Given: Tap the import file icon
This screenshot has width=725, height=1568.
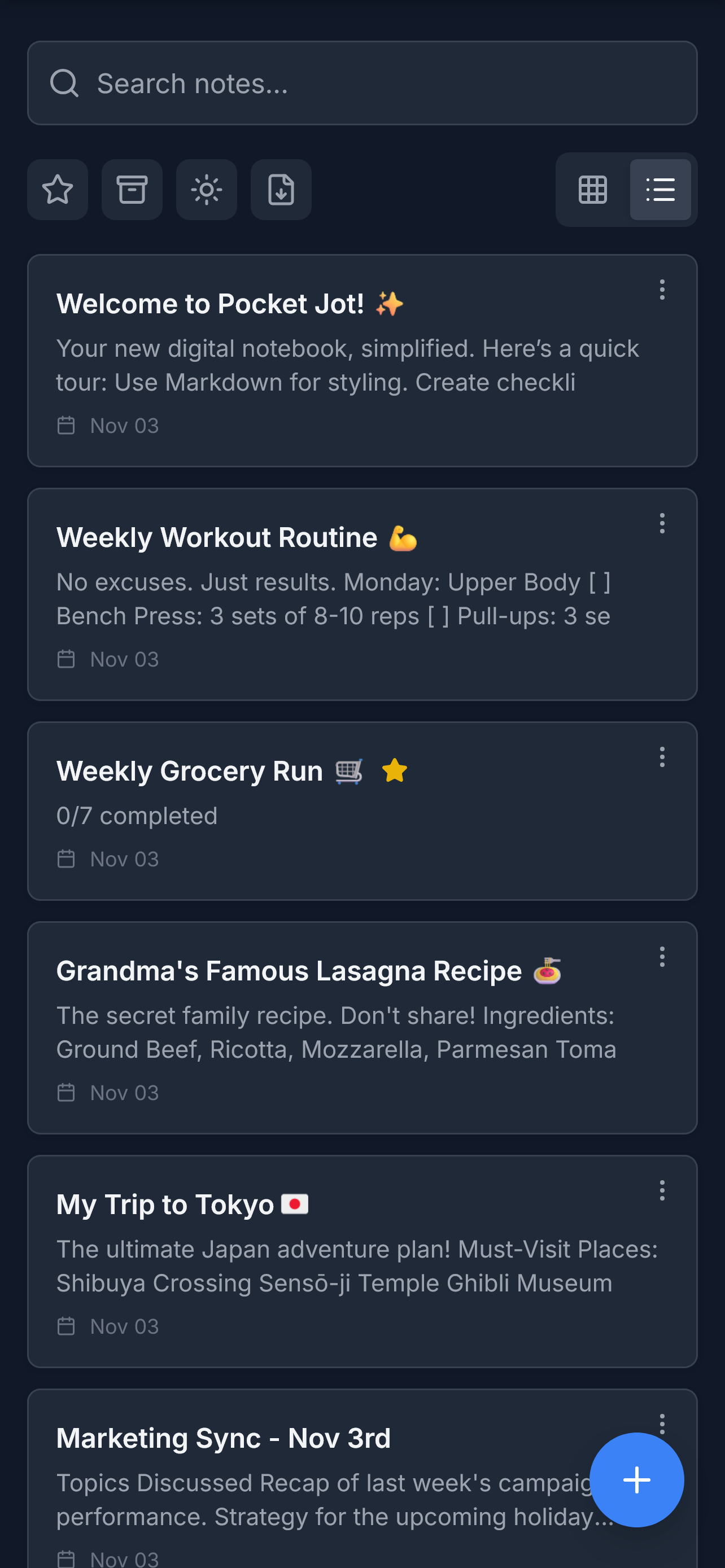Looking at the screenshot, I should [x=281, y=189].
